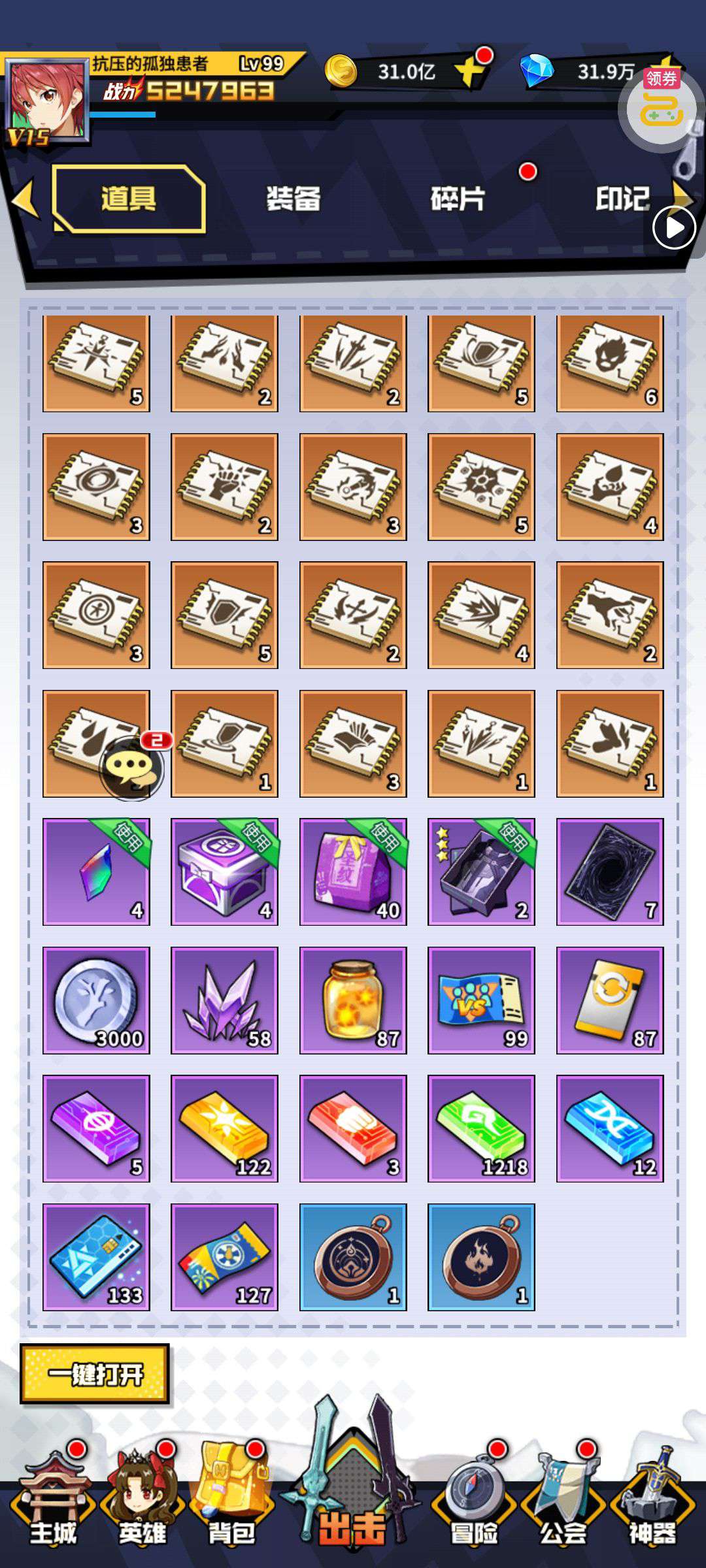The height and width of the screenshot is (1568, 706).
Task: Tap the player avatar portrait
Action: pyautogui.click(x=46, y=98)
